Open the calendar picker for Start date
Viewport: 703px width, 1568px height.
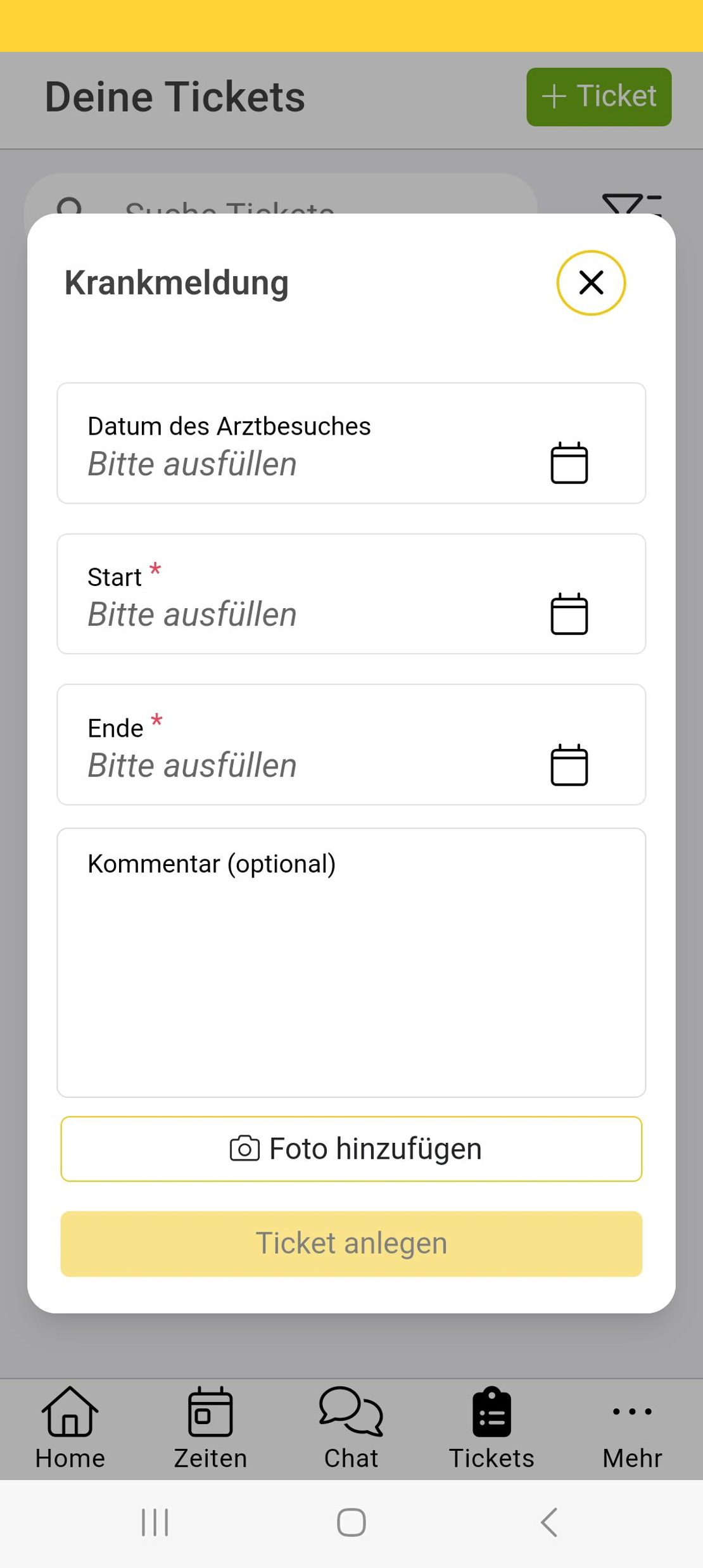(568, 613)
